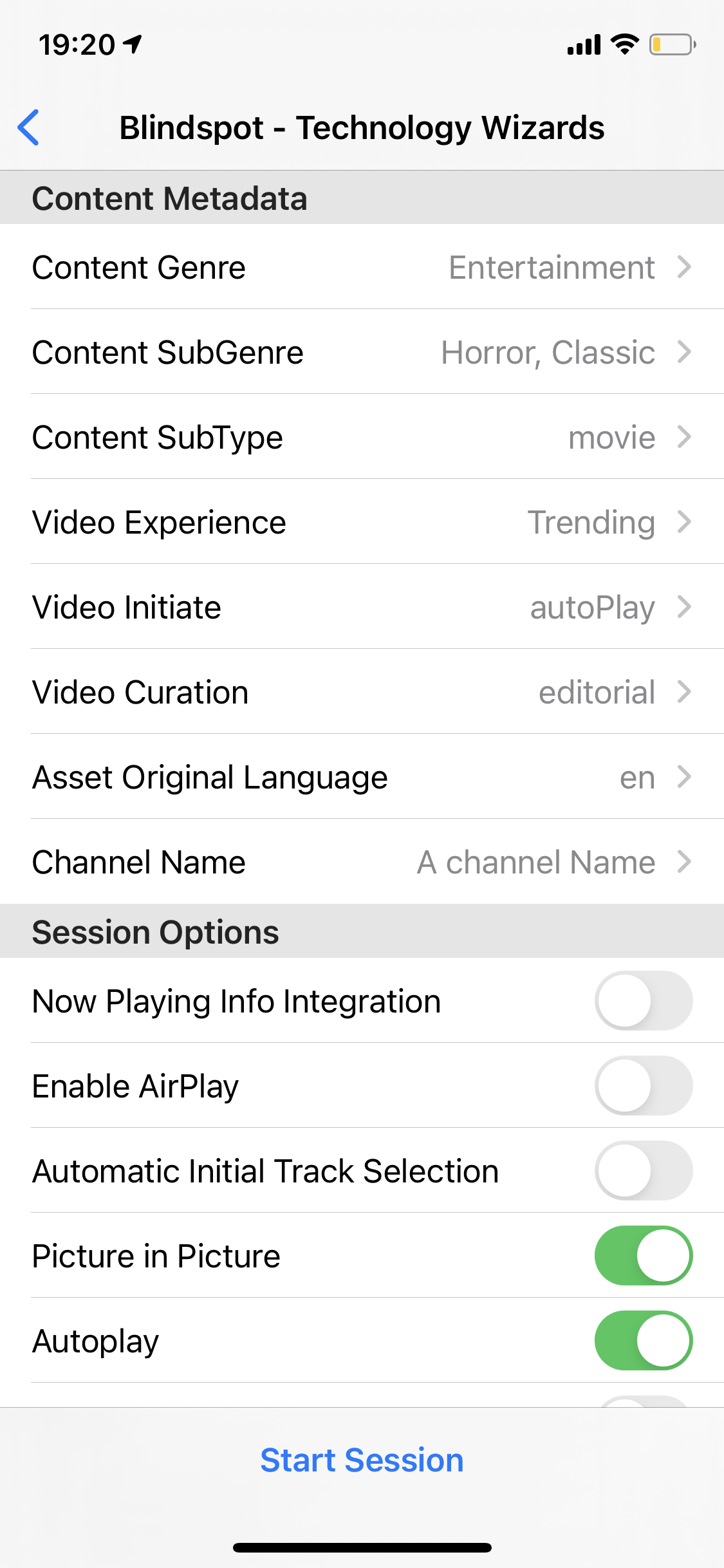Enable Now Playing Info Integration
Viewport: 724px width, 1568px height.
click(x=644, y=1001)
